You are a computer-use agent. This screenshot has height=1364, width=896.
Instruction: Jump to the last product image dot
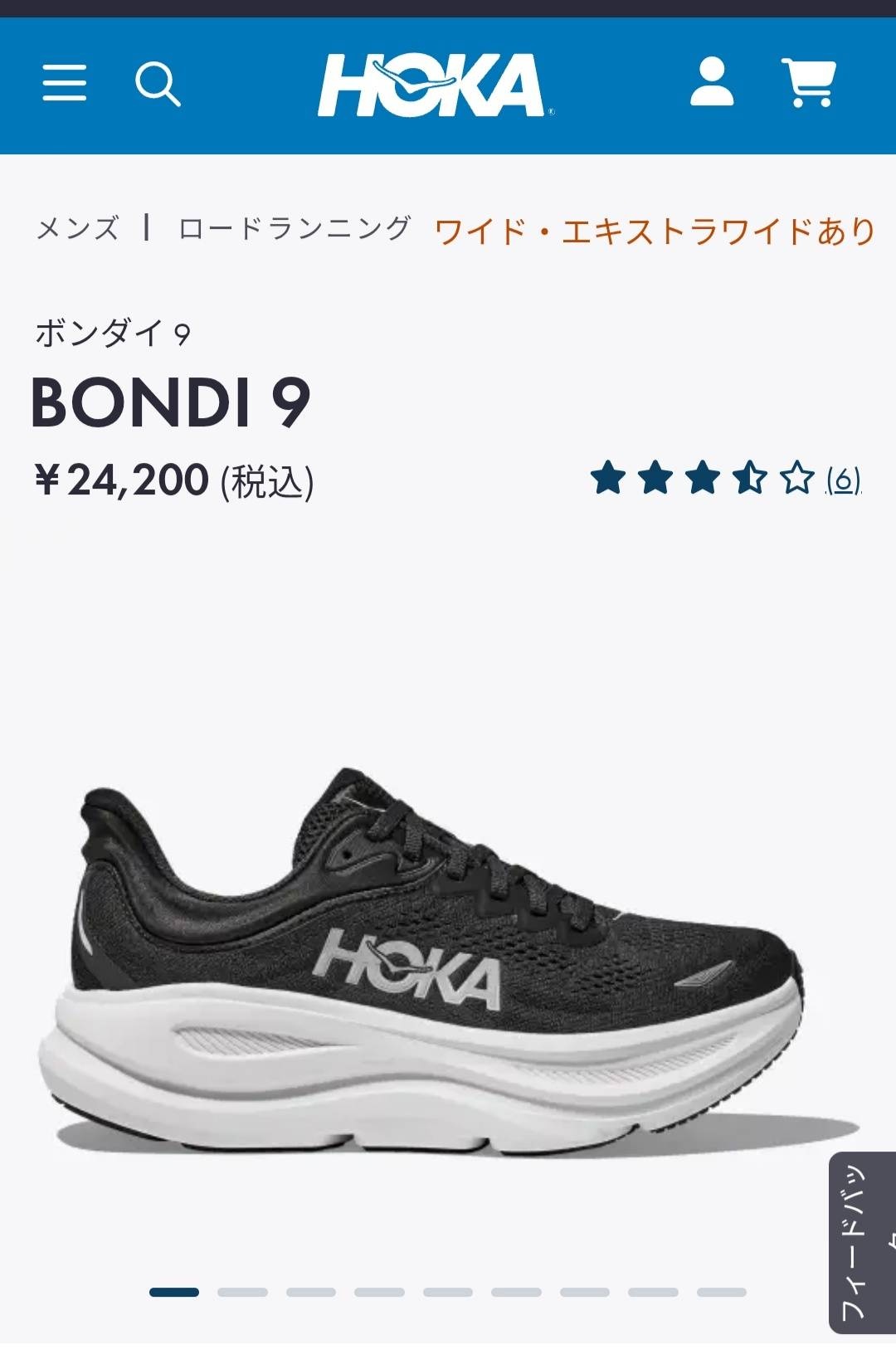coord(721,1292)
